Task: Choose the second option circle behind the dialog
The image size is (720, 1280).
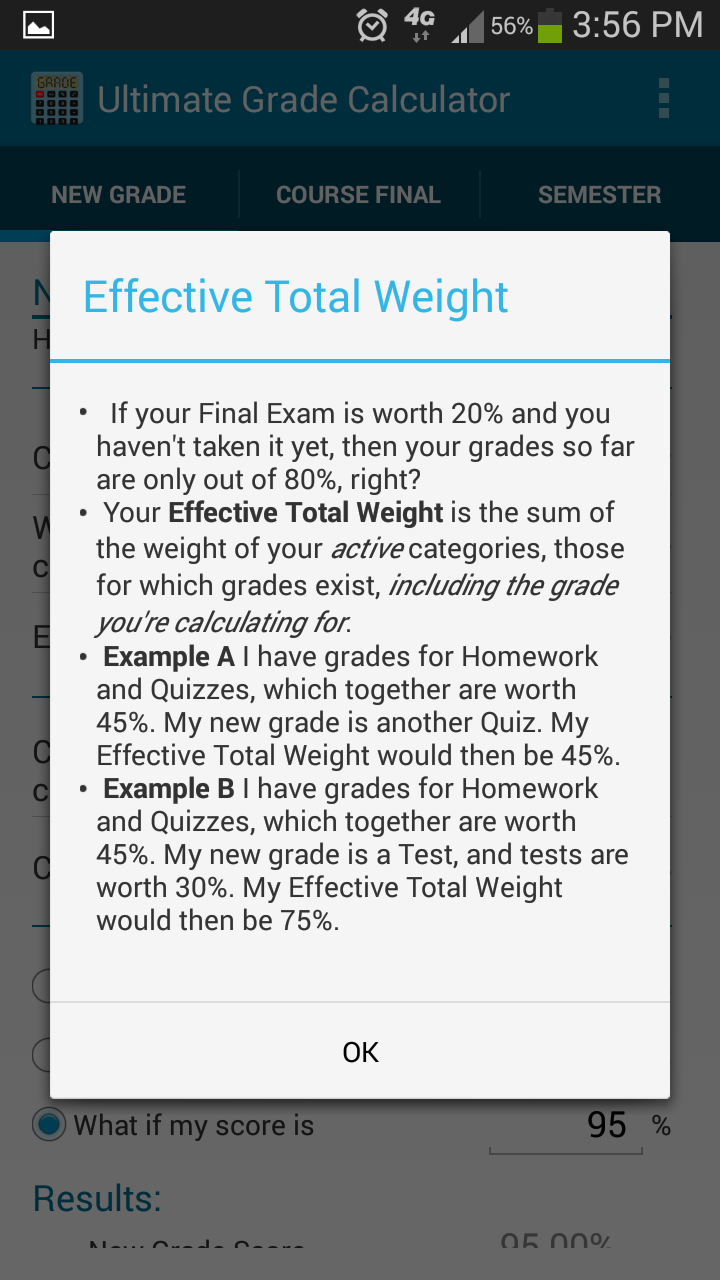Action: 41,1053
